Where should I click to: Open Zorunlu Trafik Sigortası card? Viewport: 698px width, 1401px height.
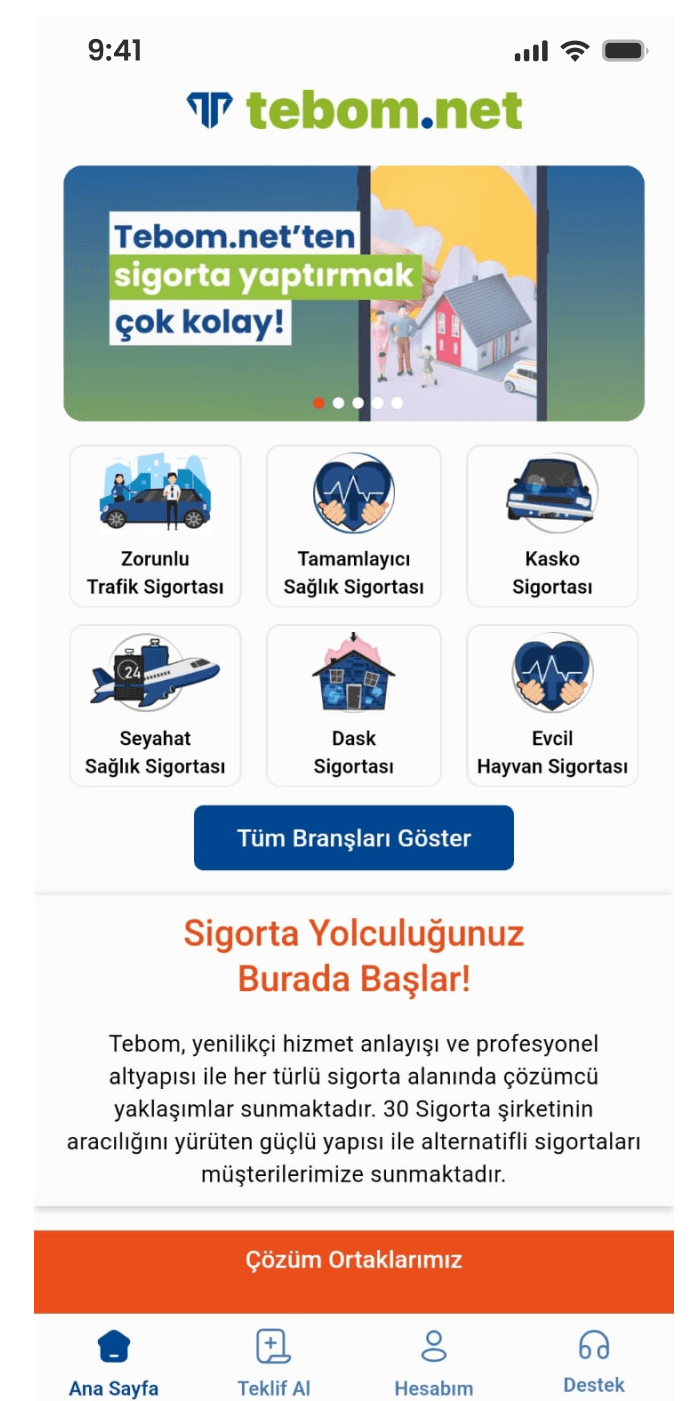[155, 526]
